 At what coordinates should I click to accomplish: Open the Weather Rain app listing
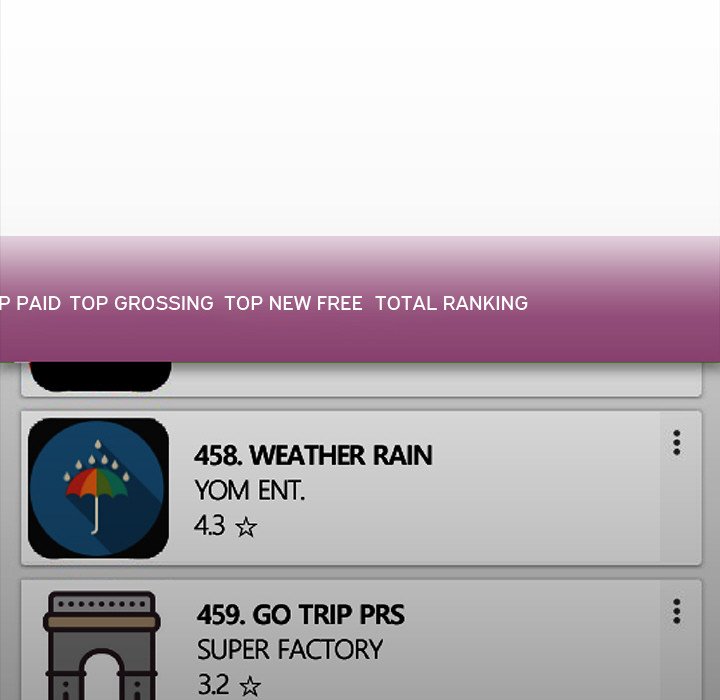[340, 488]
